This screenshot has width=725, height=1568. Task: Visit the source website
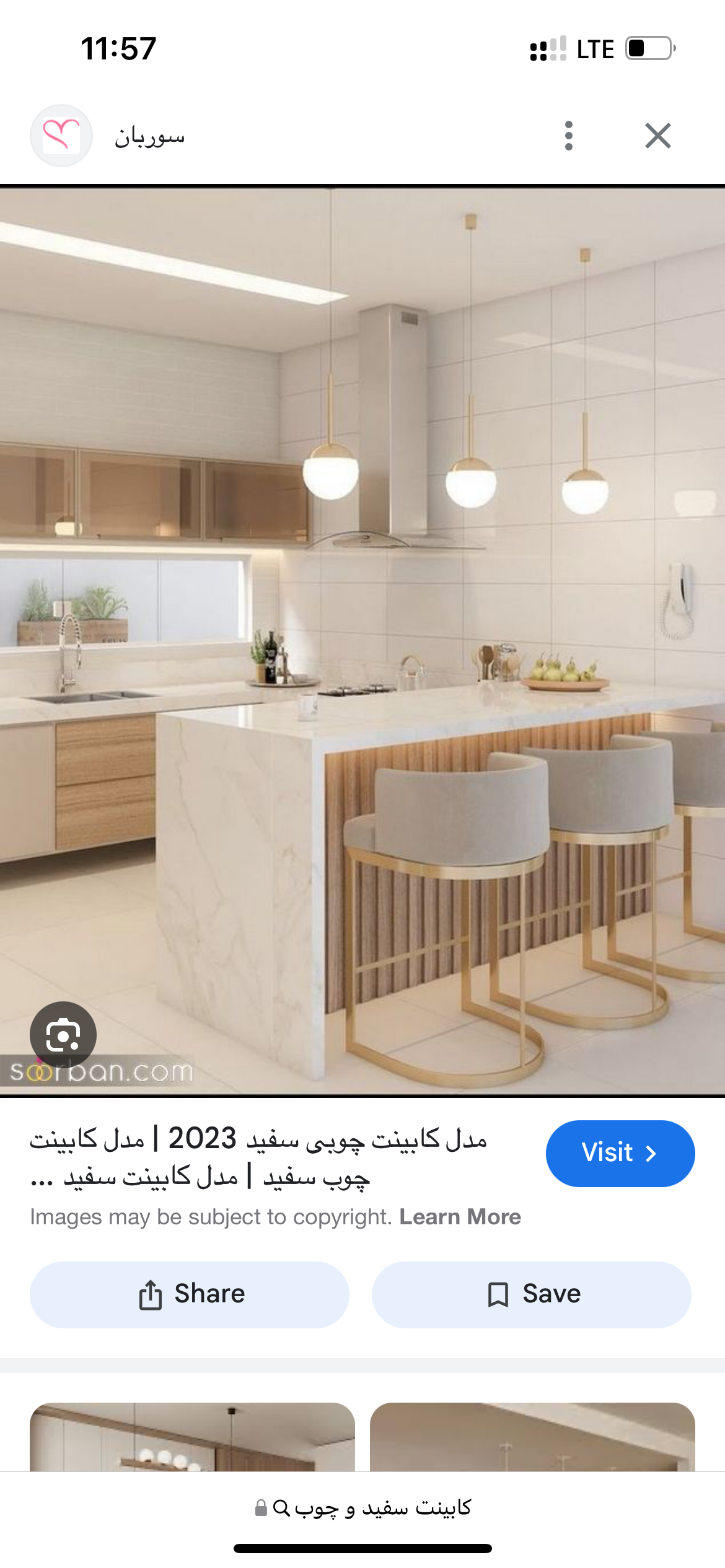(x=620, y=1153)
